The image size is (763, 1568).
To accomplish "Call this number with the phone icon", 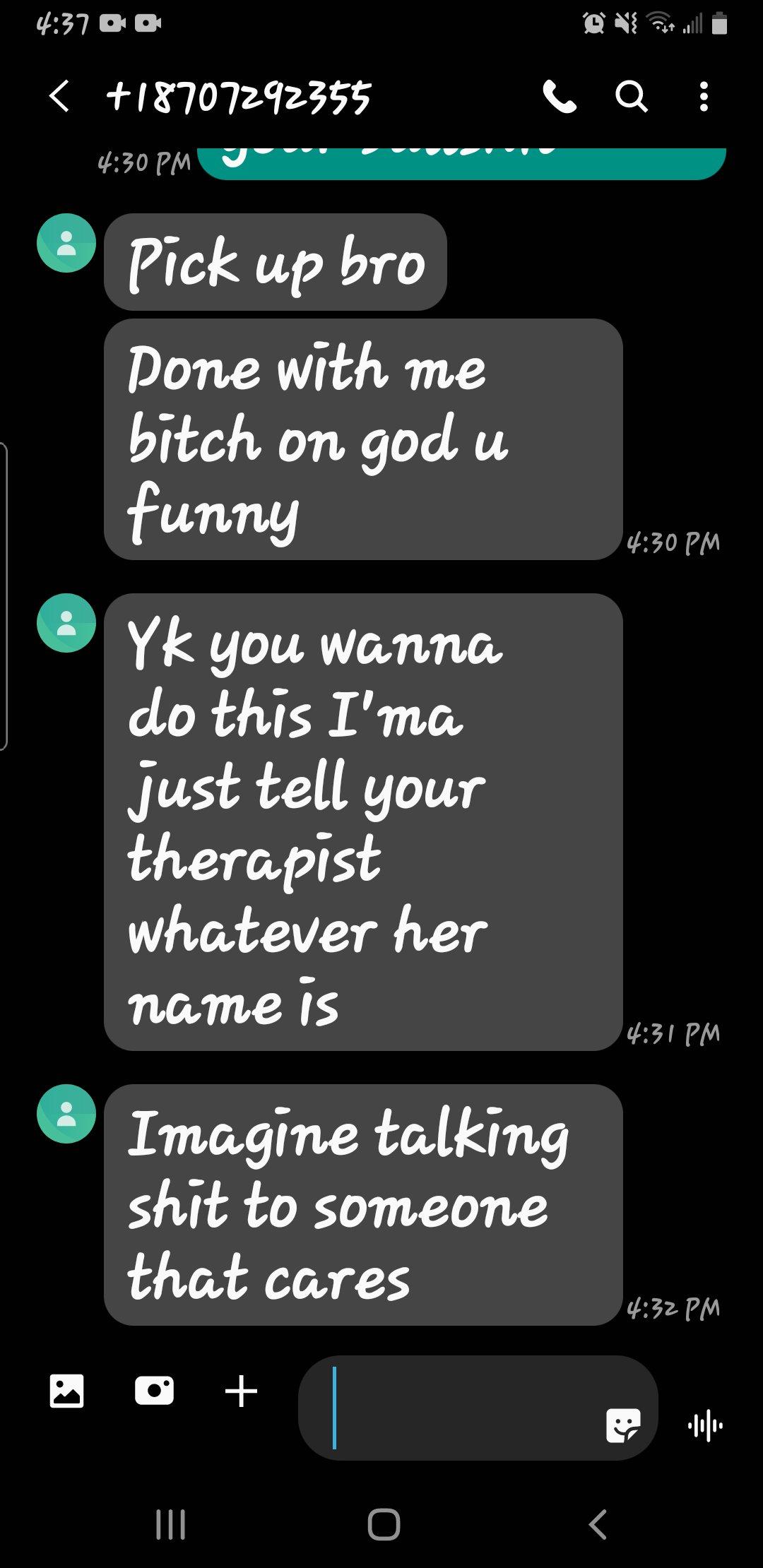I will click(x=560, y=97).
